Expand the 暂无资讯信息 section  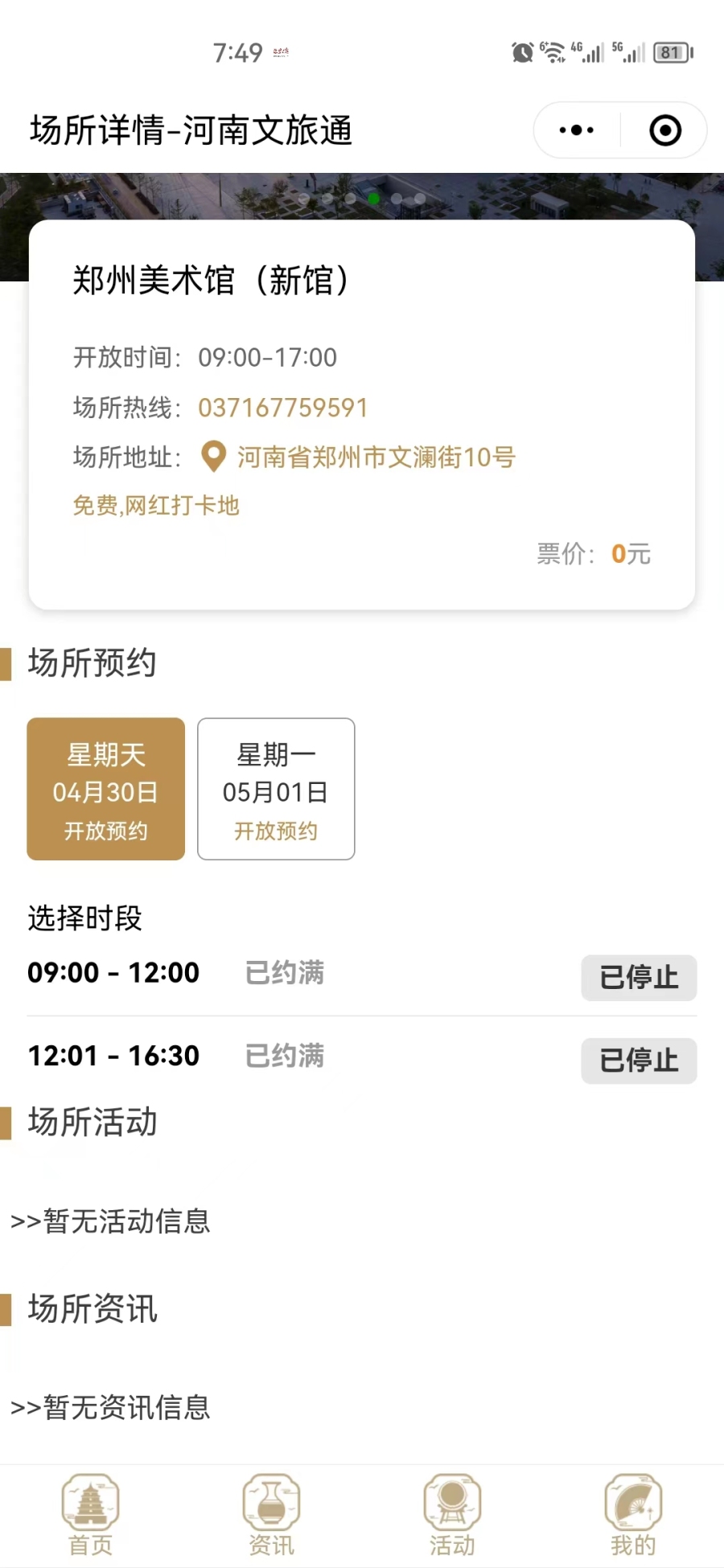click(x=111, y=1408)
